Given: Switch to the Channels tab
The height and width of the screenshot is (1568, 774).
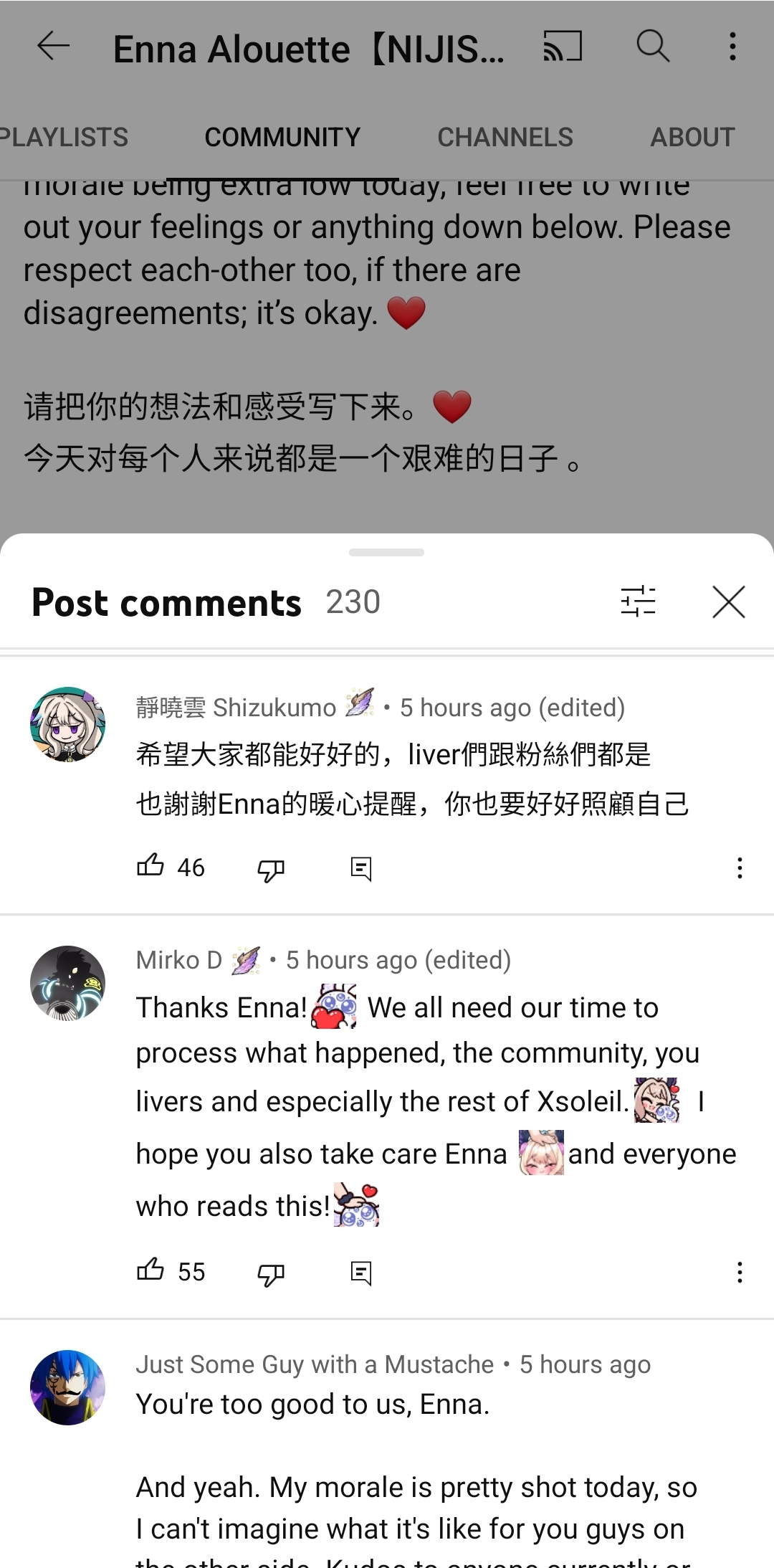Looking at the screenshot, I should coord(505,137).
